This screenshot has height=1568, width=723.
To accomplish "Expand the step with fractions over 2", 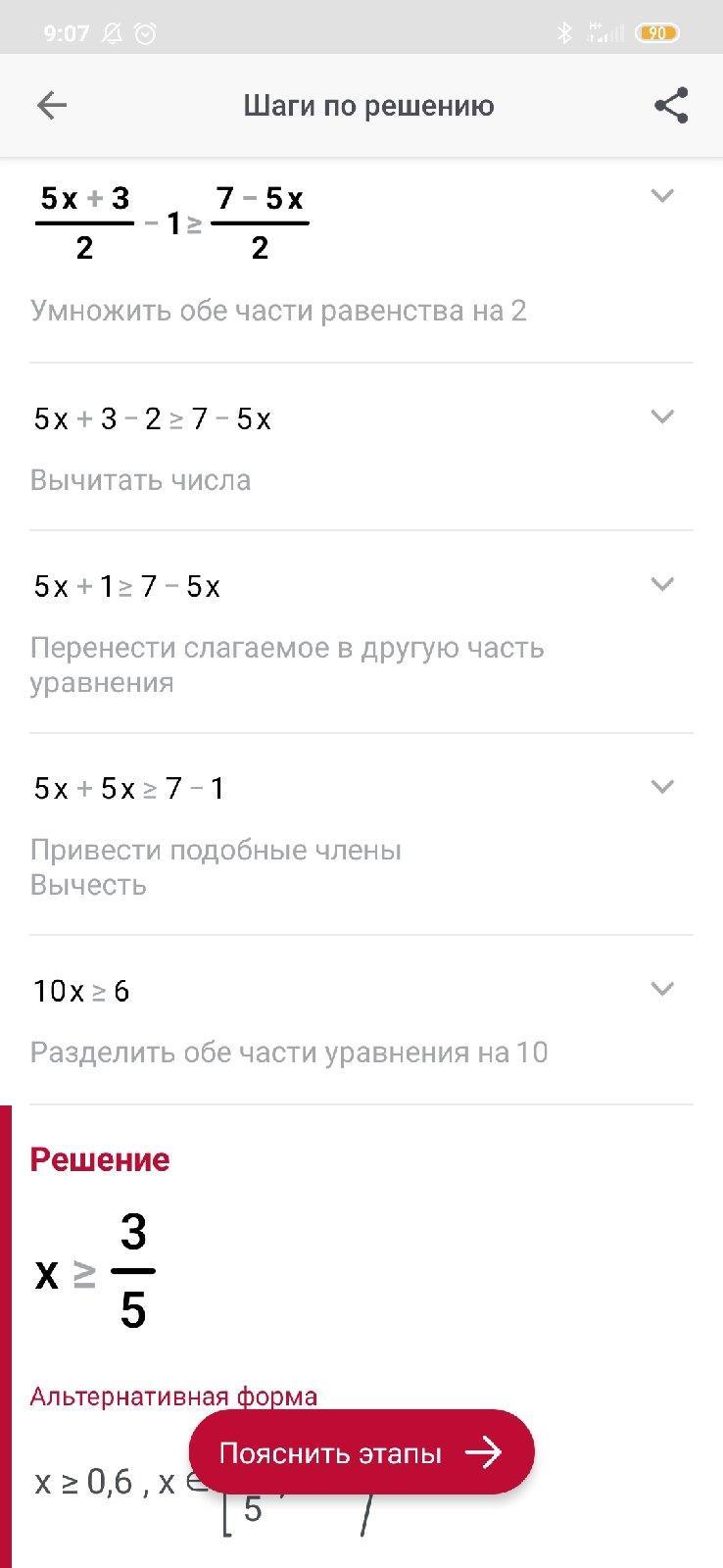I will tap(662, 196).
